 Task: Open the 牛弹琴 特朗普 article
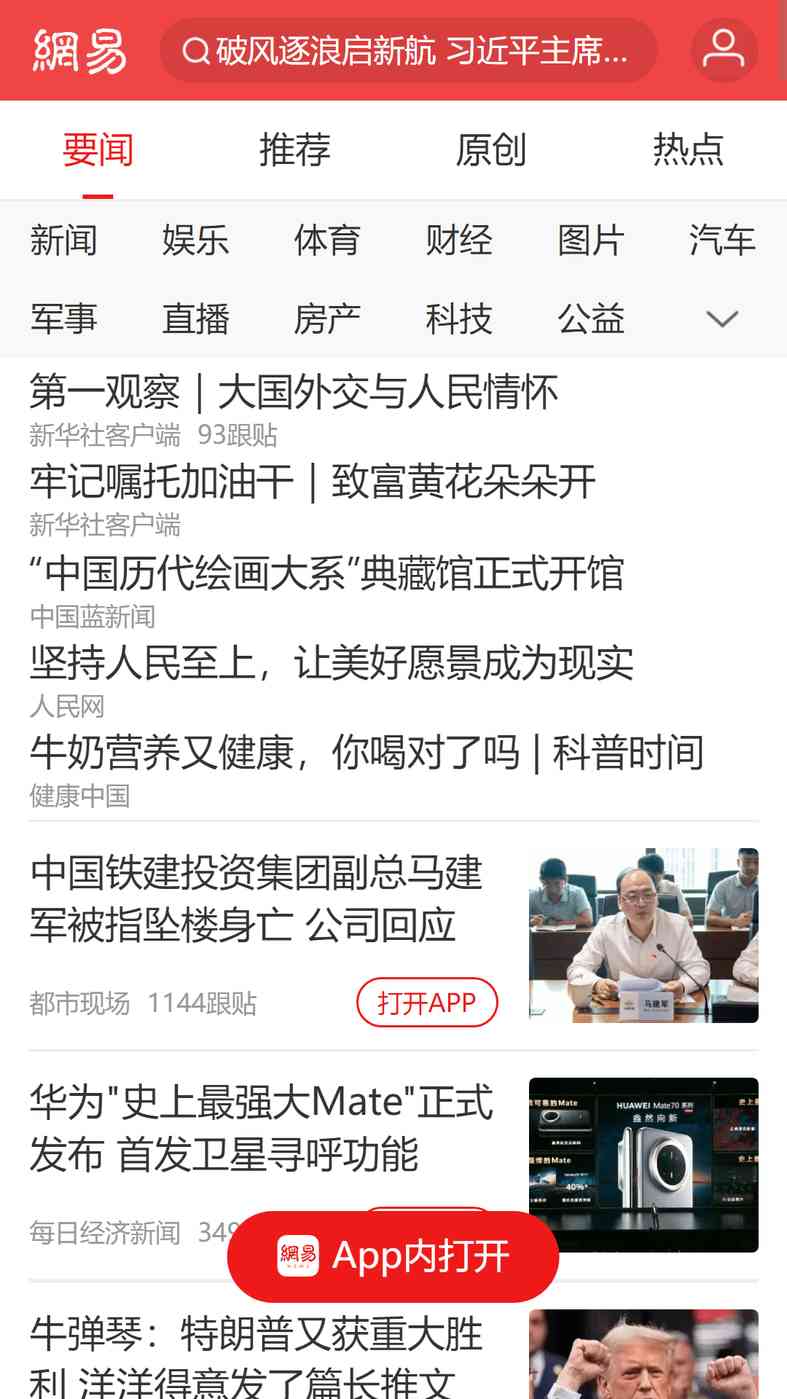click(x=256, y=1357)
